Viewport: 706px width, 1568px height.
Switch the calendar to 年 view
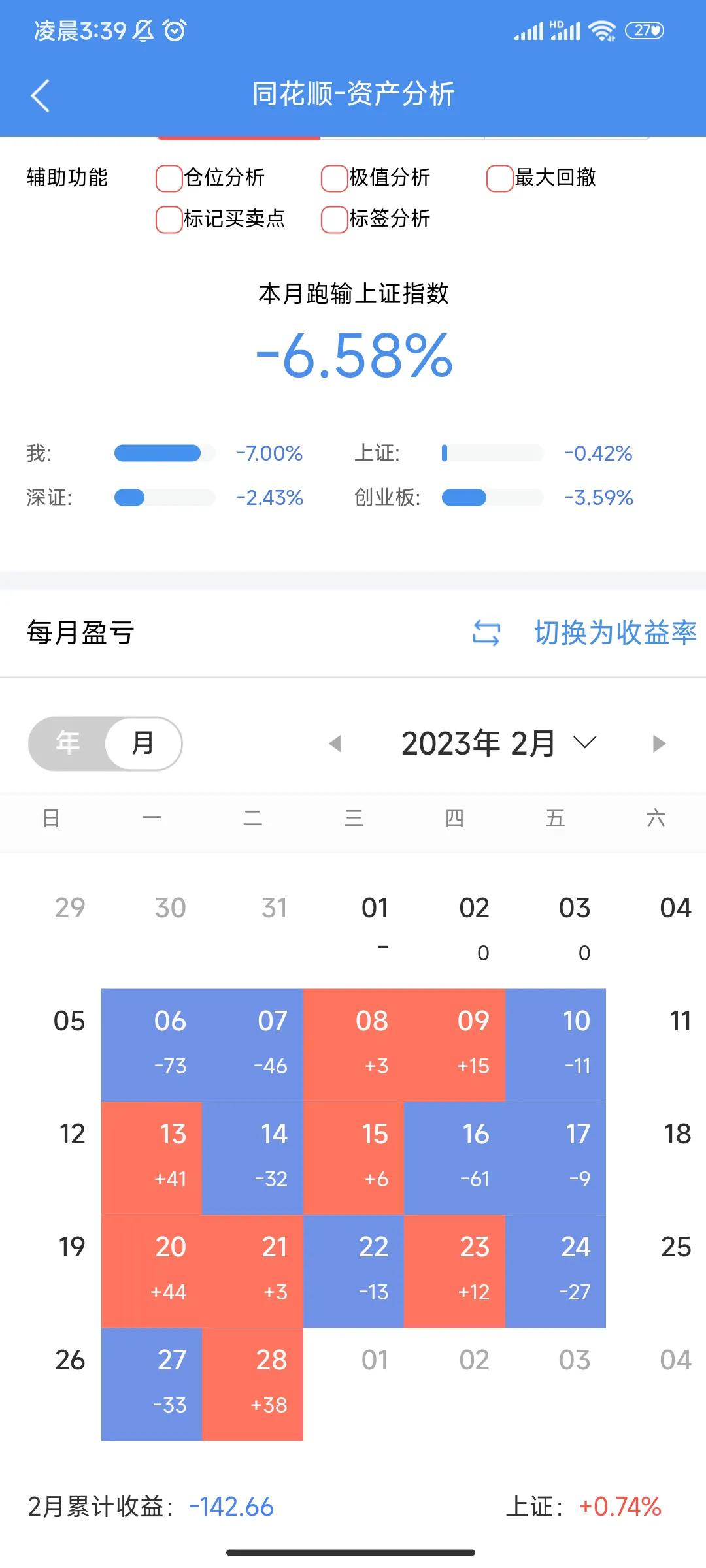(x=67, y=743)
